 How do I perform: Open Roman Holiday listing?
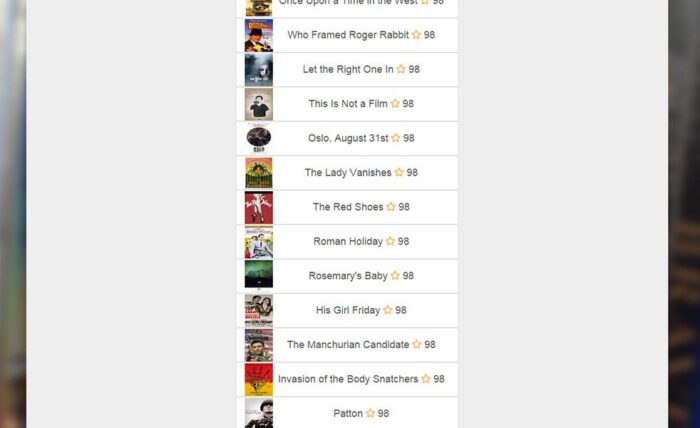[348, 241]
